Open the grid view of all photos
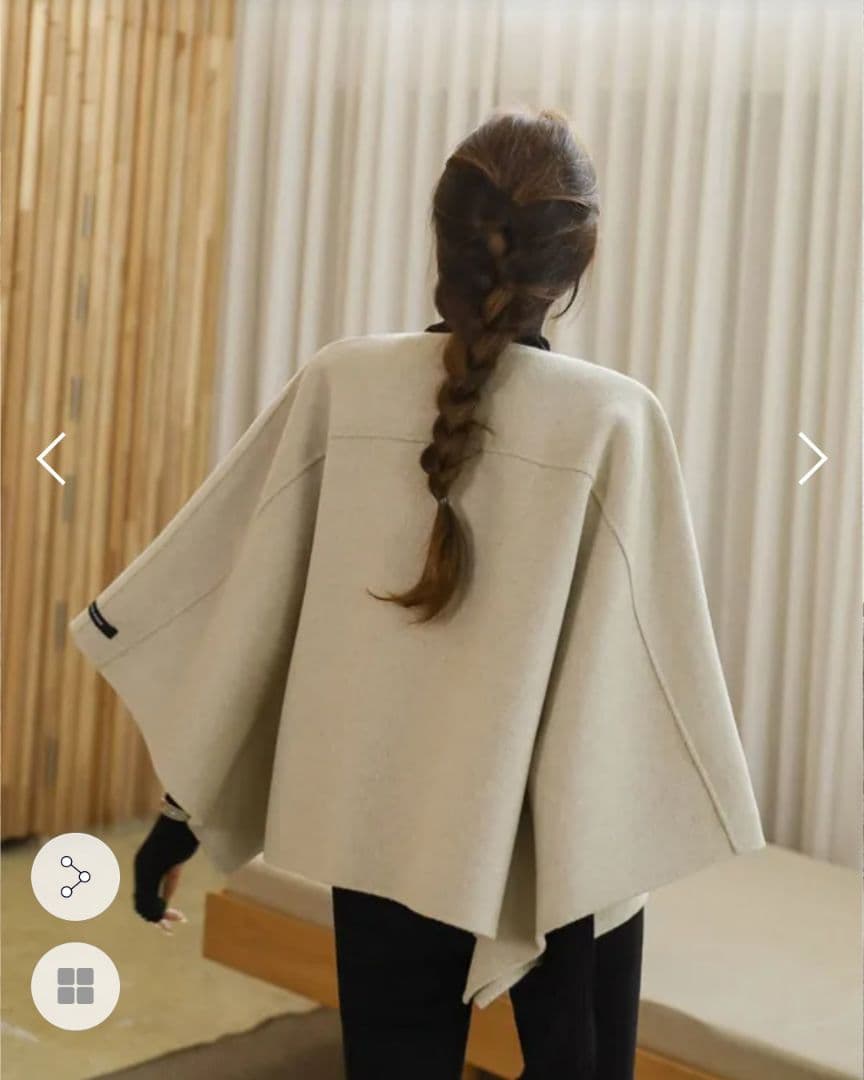864x1080 pixels. (75, 986)
